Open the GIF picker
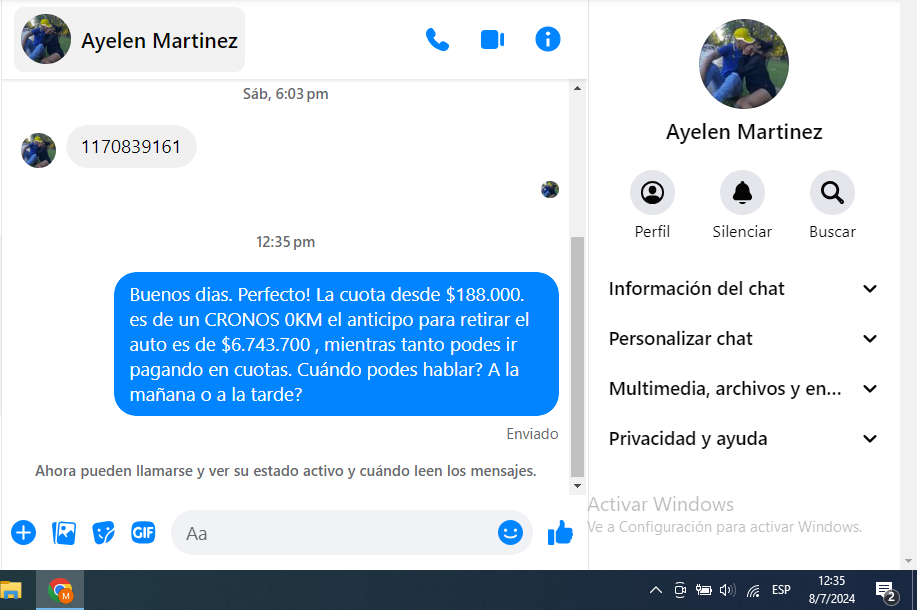 click(143, 533)
